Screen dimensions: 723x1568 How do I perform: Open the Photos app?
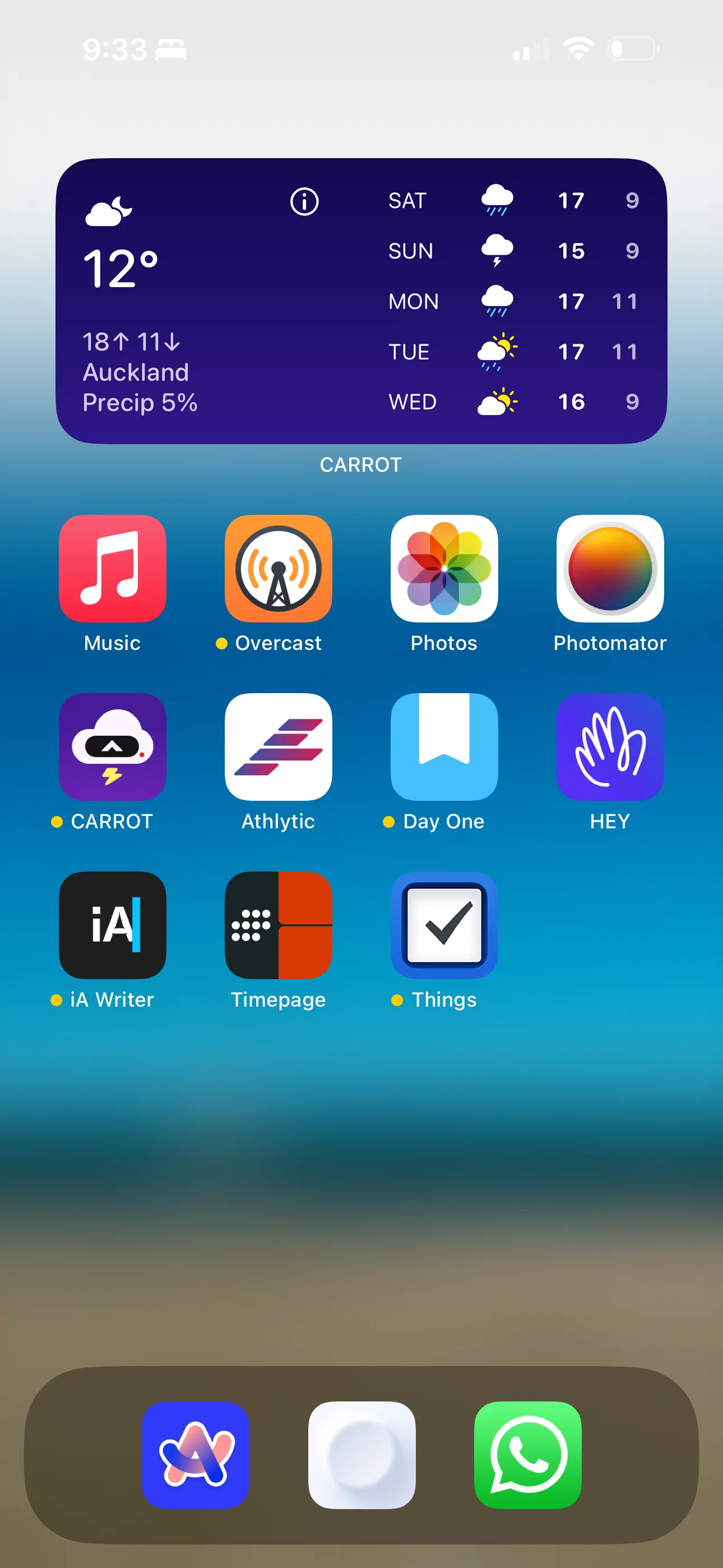click(x=444, y=569)
